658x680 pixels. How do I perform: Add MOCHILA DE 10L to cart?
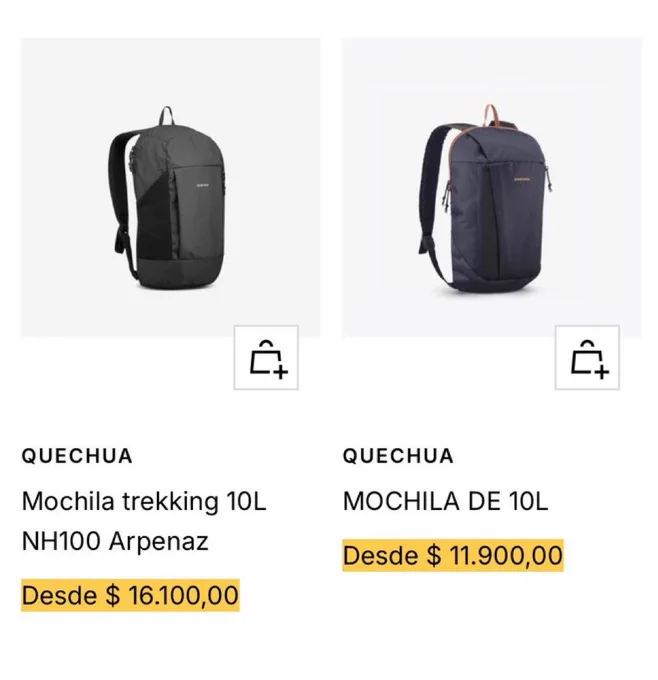point(588,358)
